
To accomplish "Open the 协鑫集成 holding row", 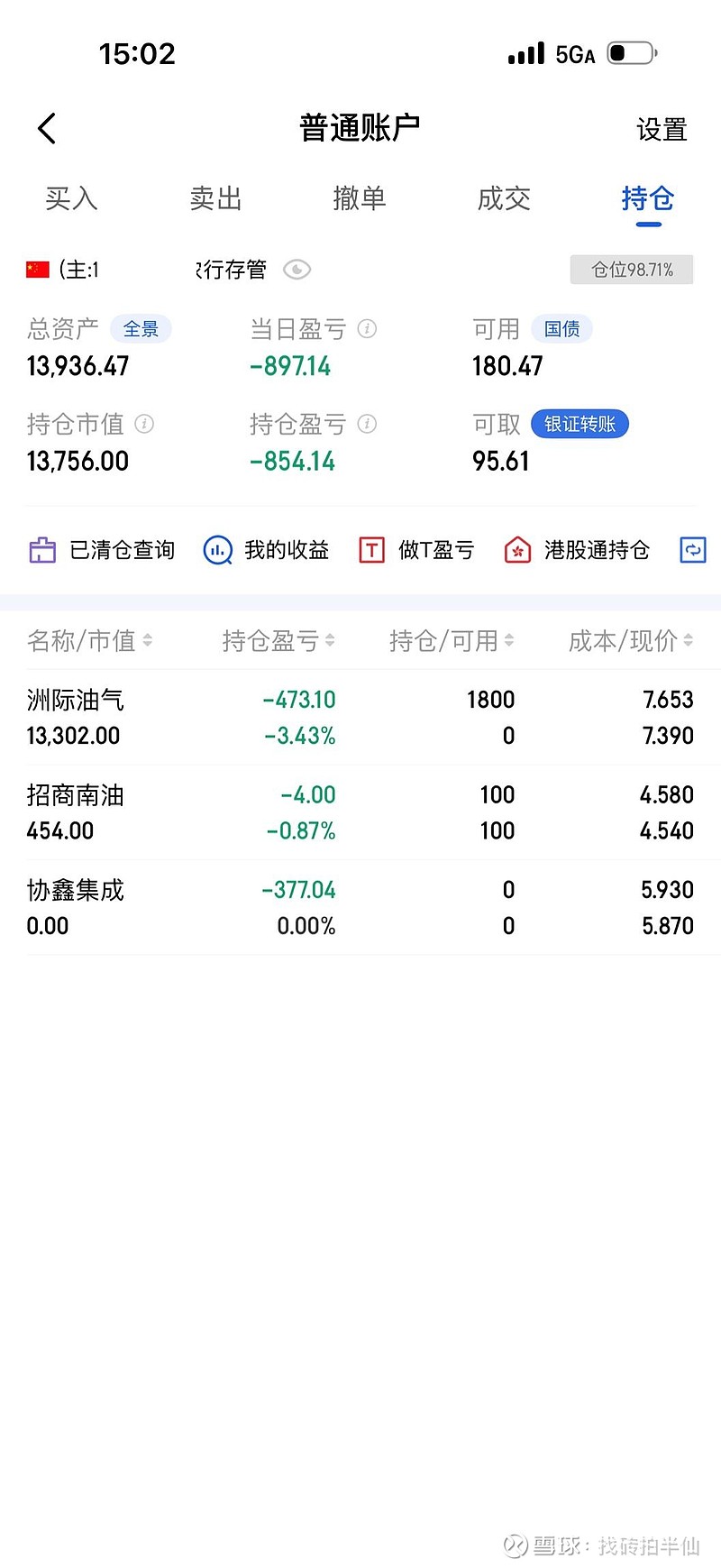I will tap(360, 908).
